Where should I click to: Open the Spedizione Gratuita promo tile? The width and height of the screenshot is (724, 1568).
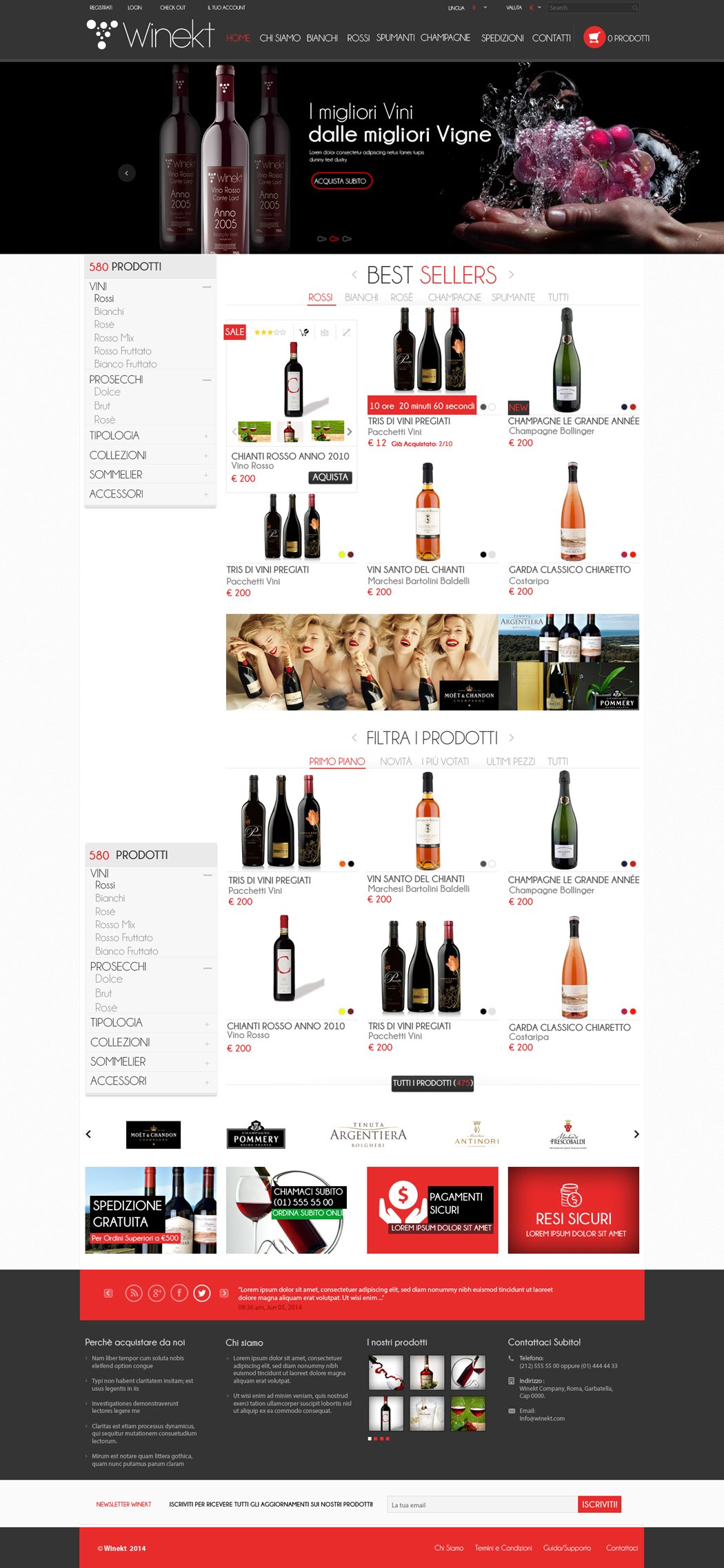tap(150, 1210)
